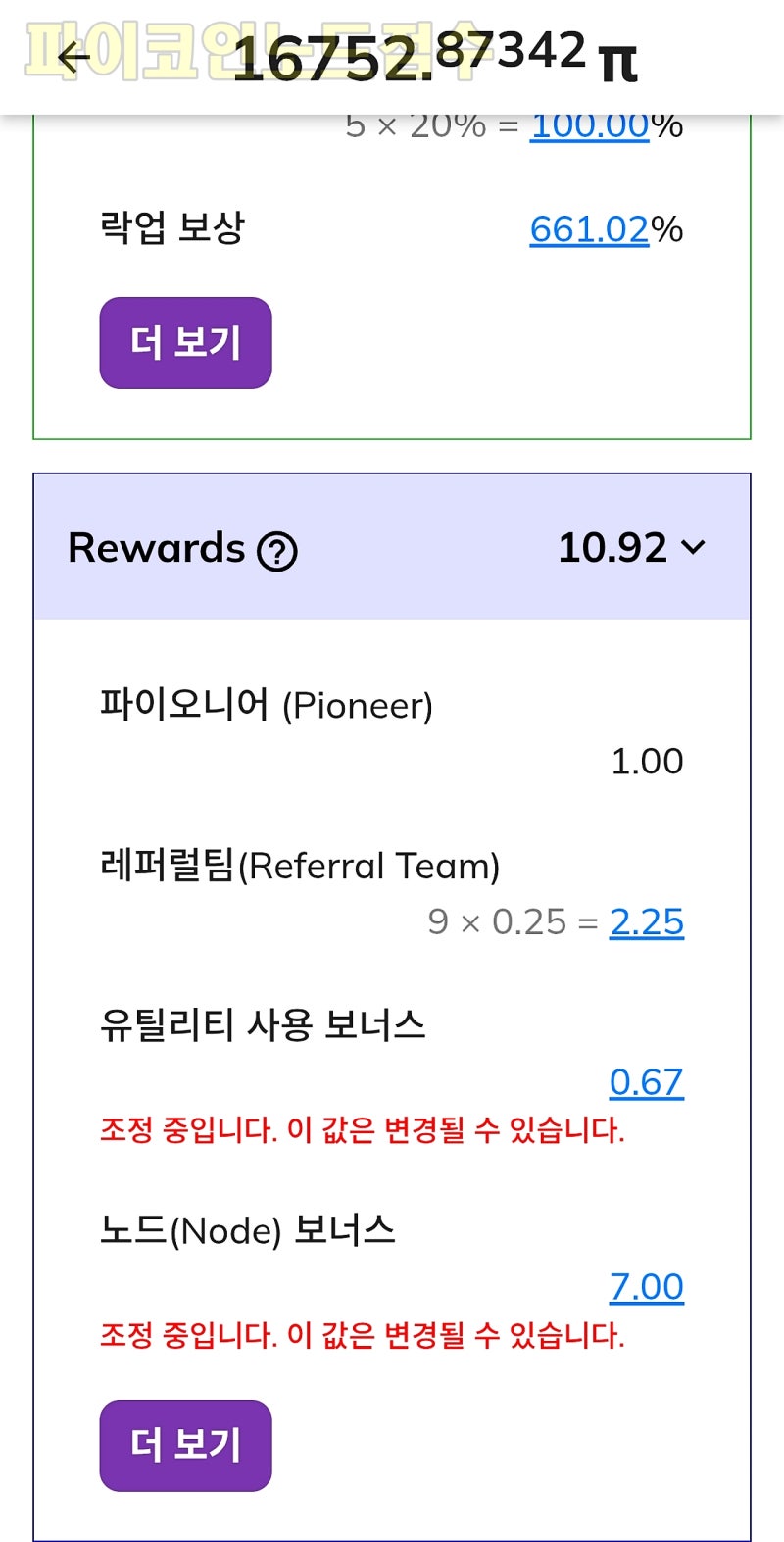Screen dimensions: 784x1542
Task: Open the 661.02% lockup reward link
Action: click(592, 228)
